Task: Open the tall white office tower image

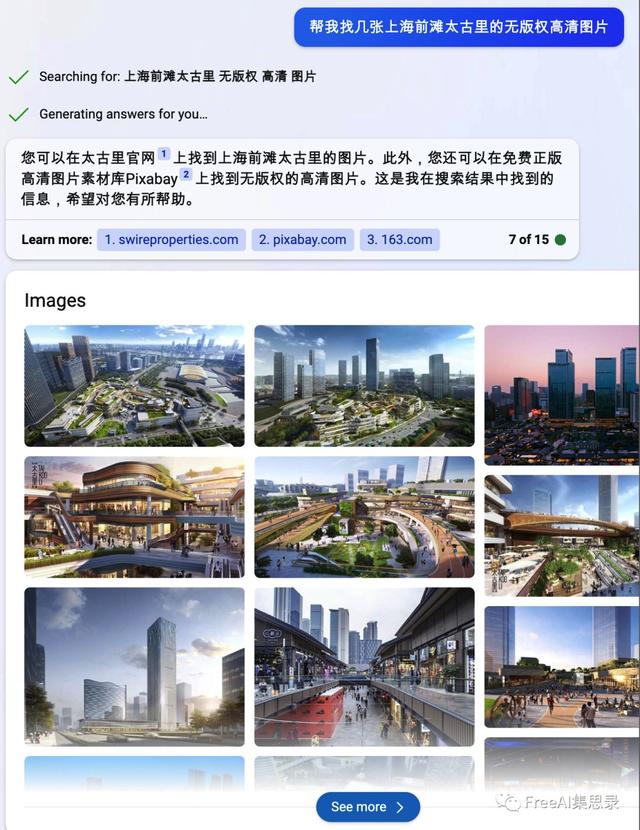Action: [x=134, y=666]
